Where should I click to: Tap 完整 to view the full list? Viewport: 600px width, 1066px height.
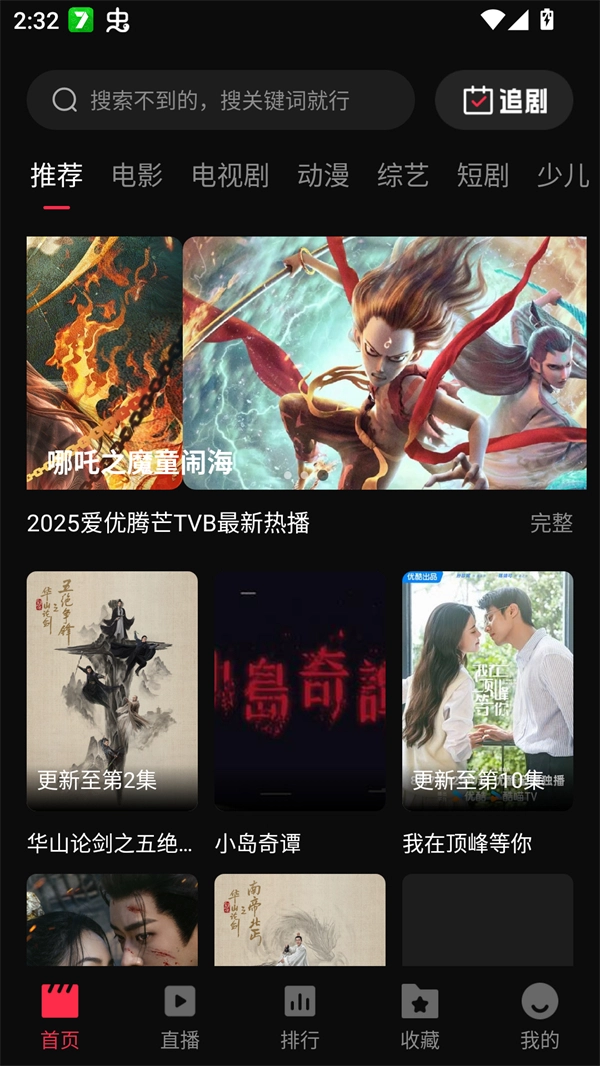click(x=551, y=523)
